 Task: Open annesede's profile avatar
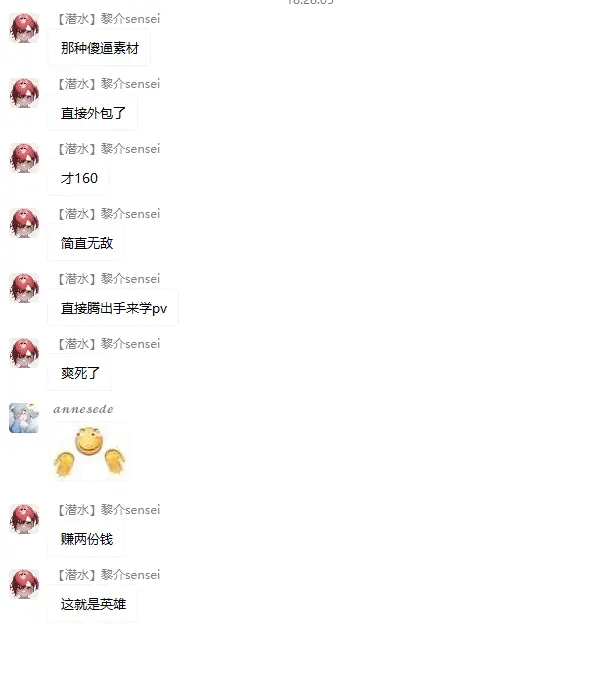24,418
